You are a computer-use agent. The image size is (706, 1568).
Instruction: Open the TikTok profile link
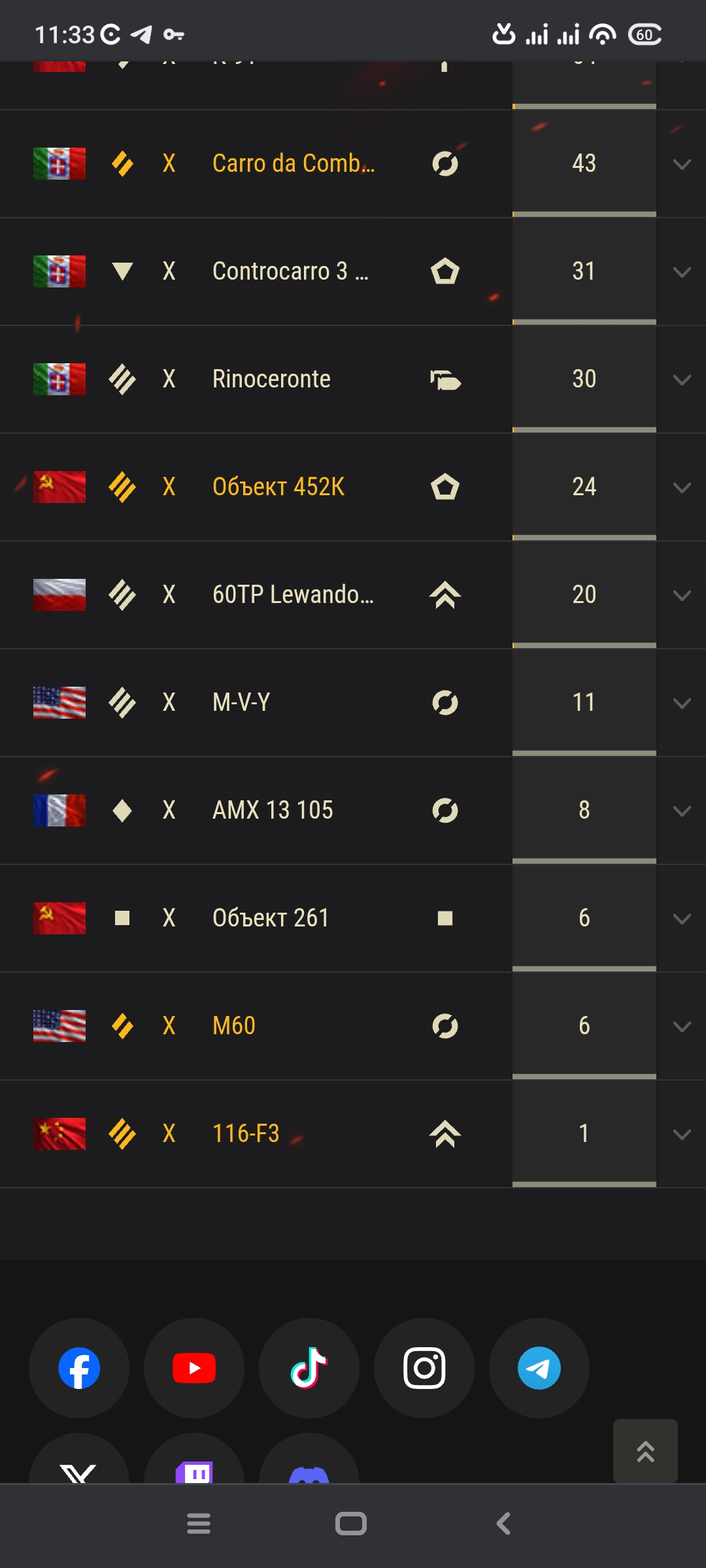[309, 1368]
